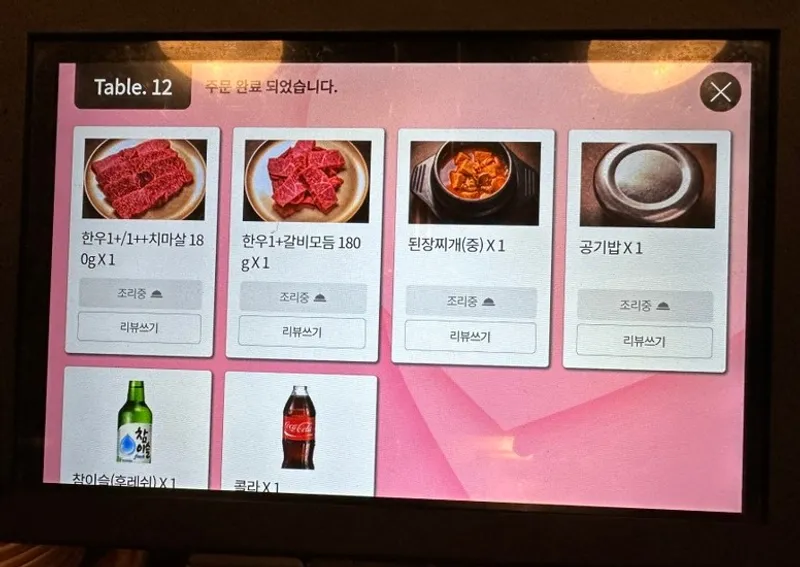Close the order confirmation popup
This screenshot has height=567, width=800.
click(x=720, y=93)
